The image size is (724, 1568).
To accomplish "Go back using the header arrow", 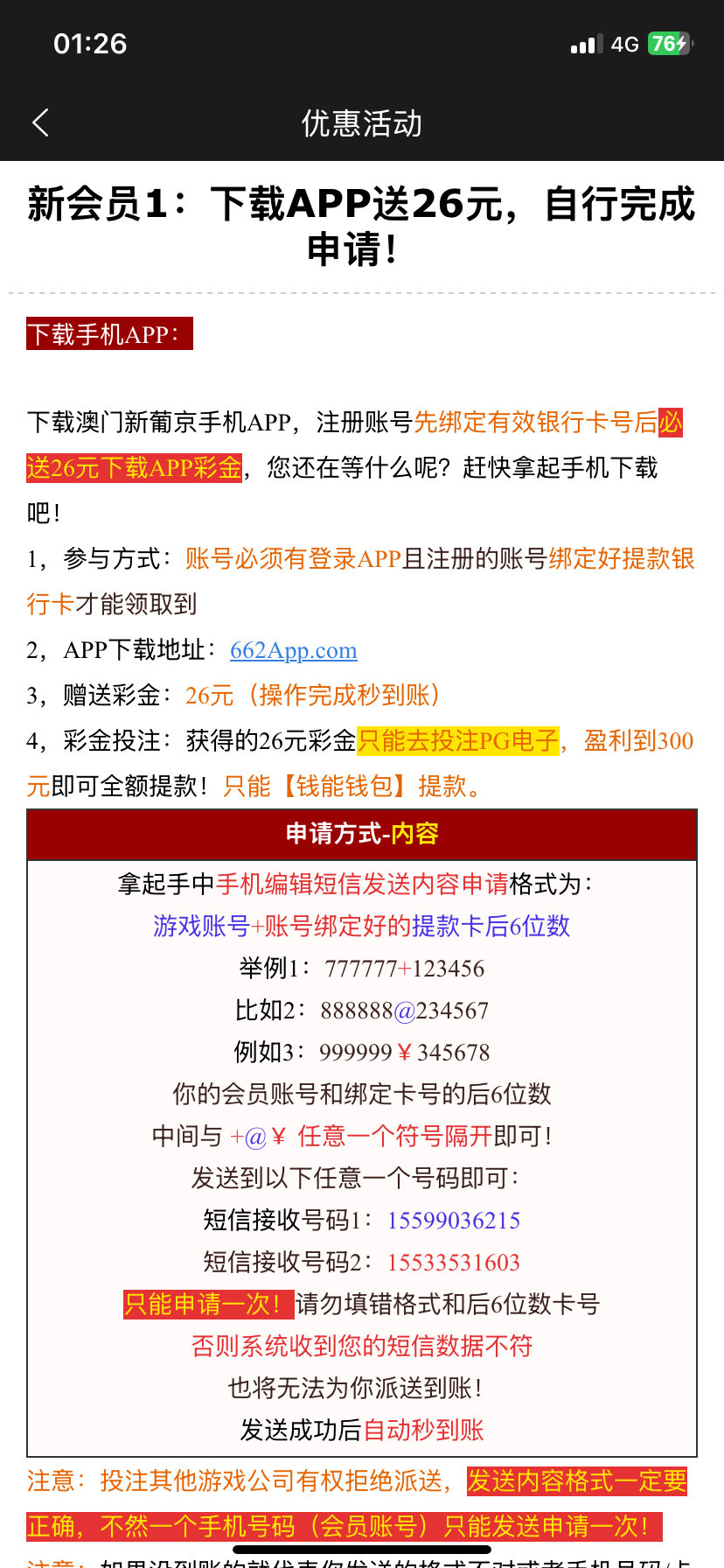I will [40, 123].
